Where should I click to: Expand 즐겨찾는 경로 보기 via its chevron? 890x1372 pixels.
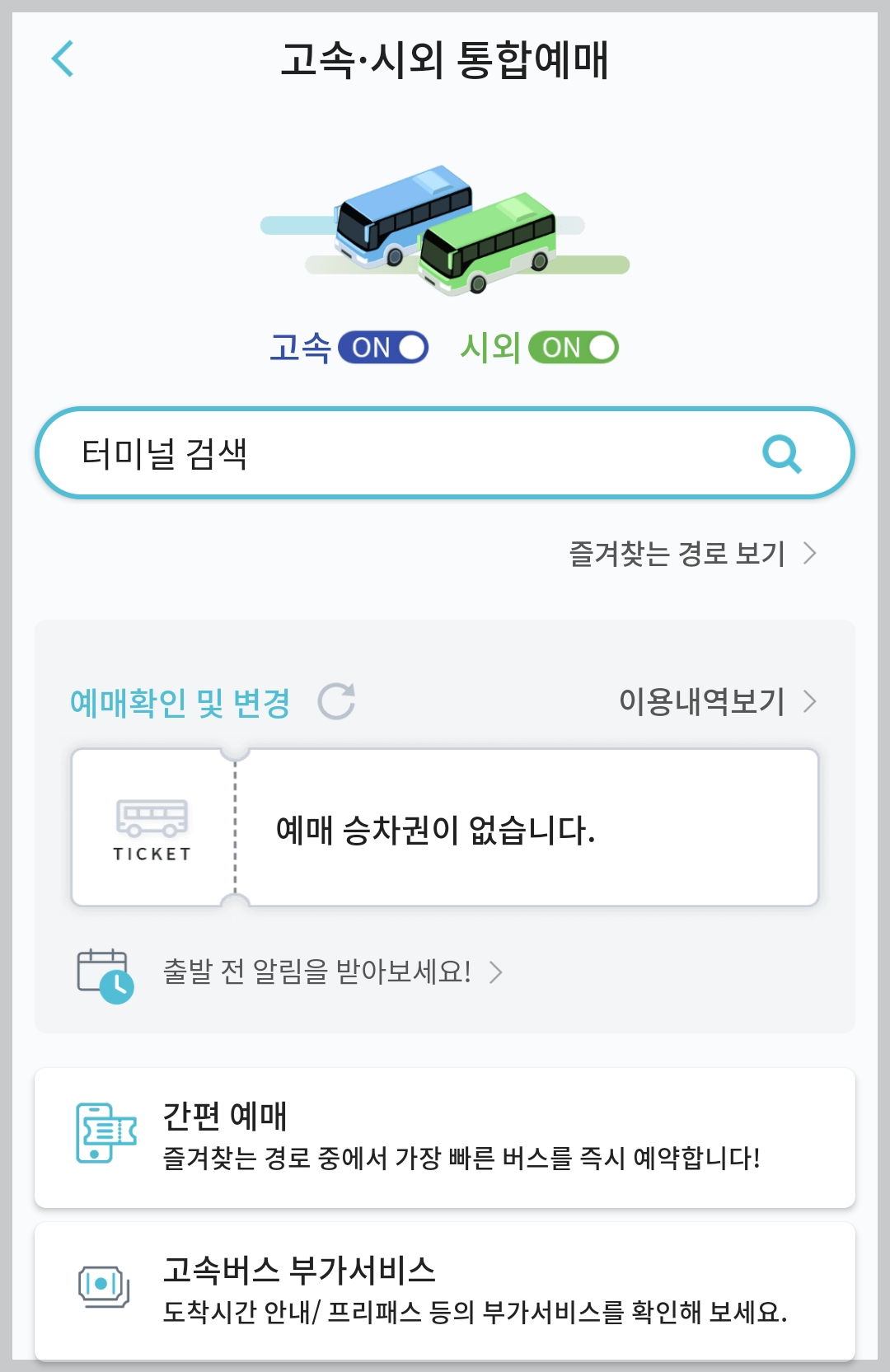click(x=811, y=554)
